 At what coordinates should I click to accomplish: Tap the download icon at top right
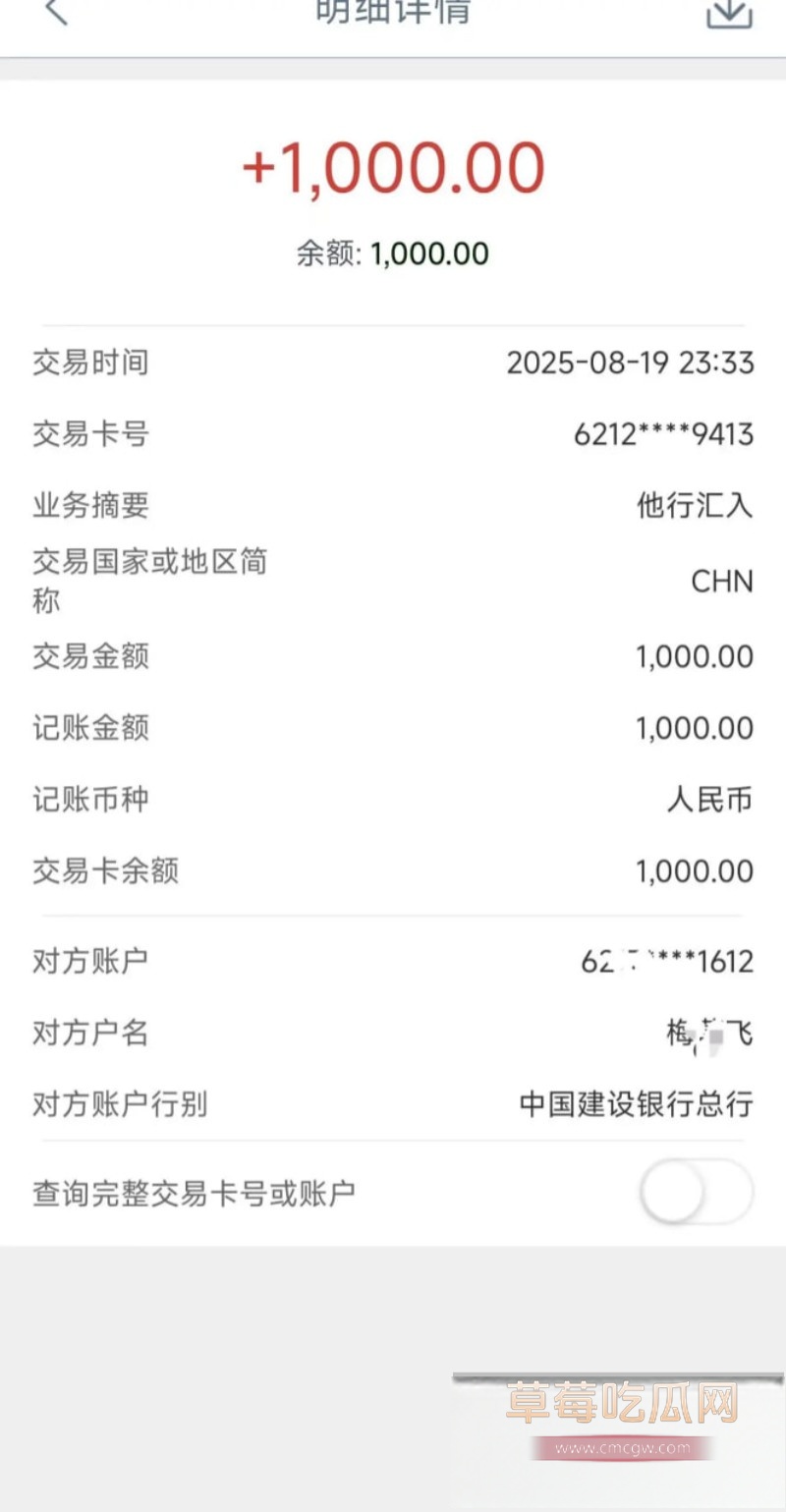point(729,15)
